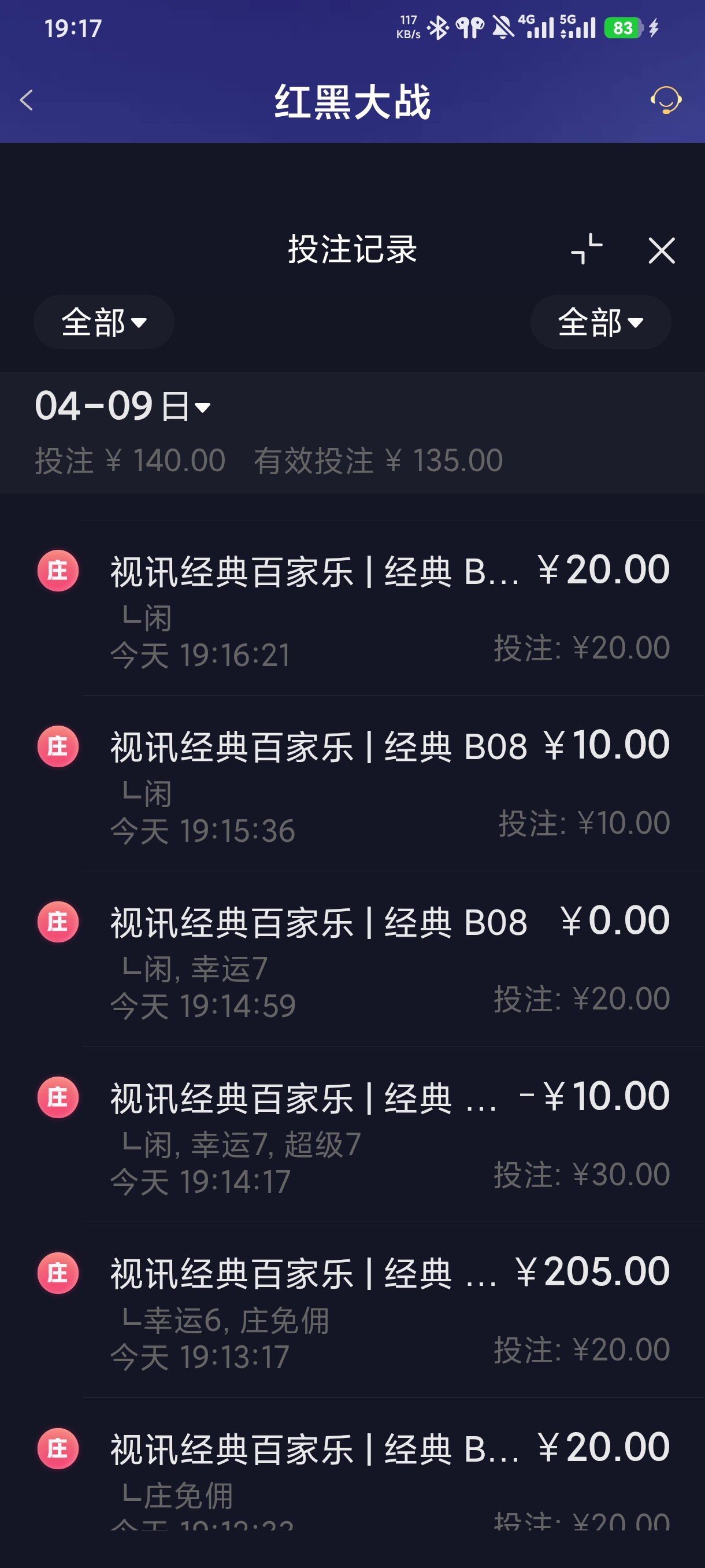Close the 投注记录 panel
This screenshot has width=705, height=1568.
click(661, 251)
